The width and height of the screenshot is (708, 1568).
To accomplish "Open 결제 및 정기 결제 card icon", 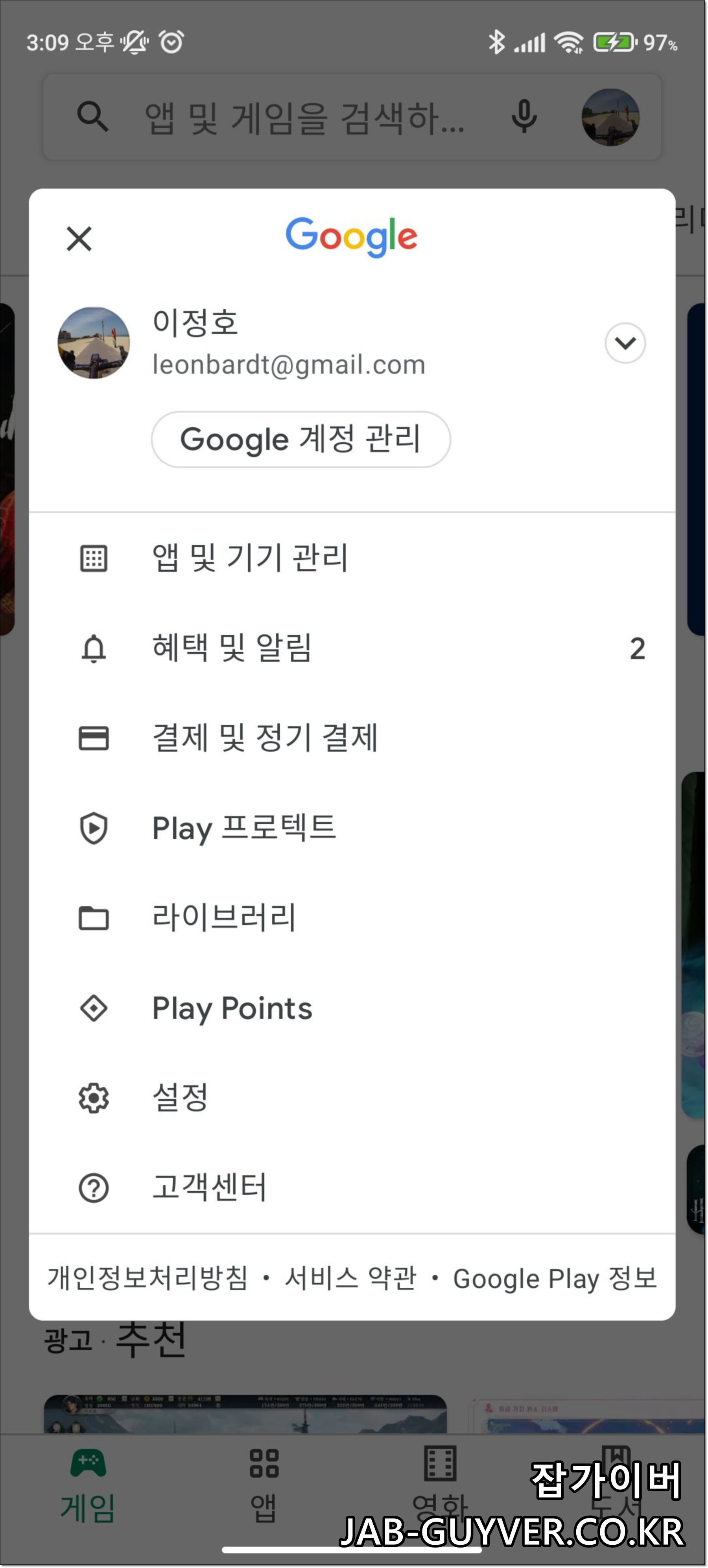I will pyautogui.click(x=94, y=738).
